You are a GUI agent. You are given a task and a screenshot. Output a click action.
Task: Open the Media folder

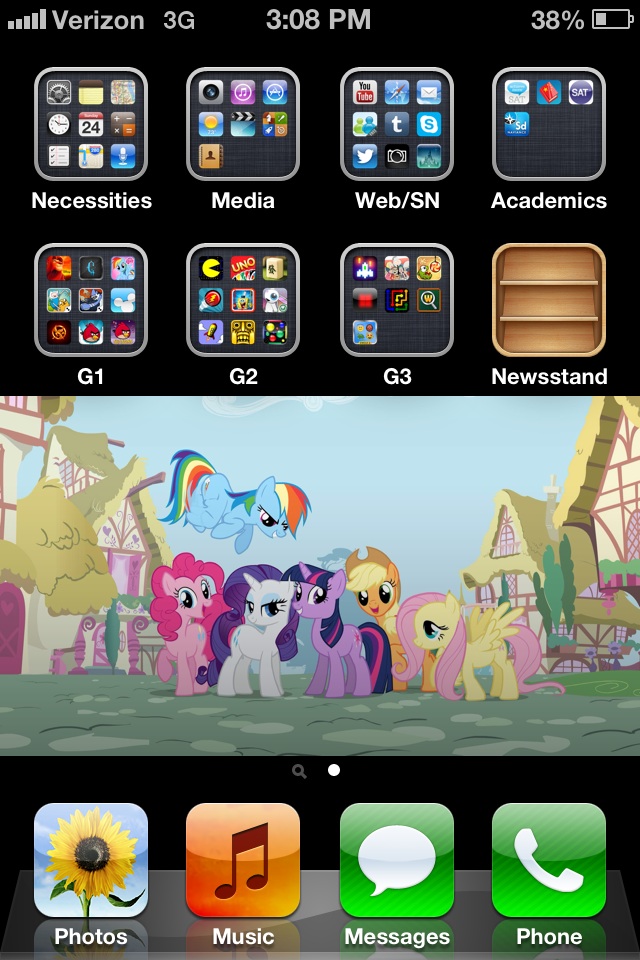pyautogui.click(x=243, y=124)
